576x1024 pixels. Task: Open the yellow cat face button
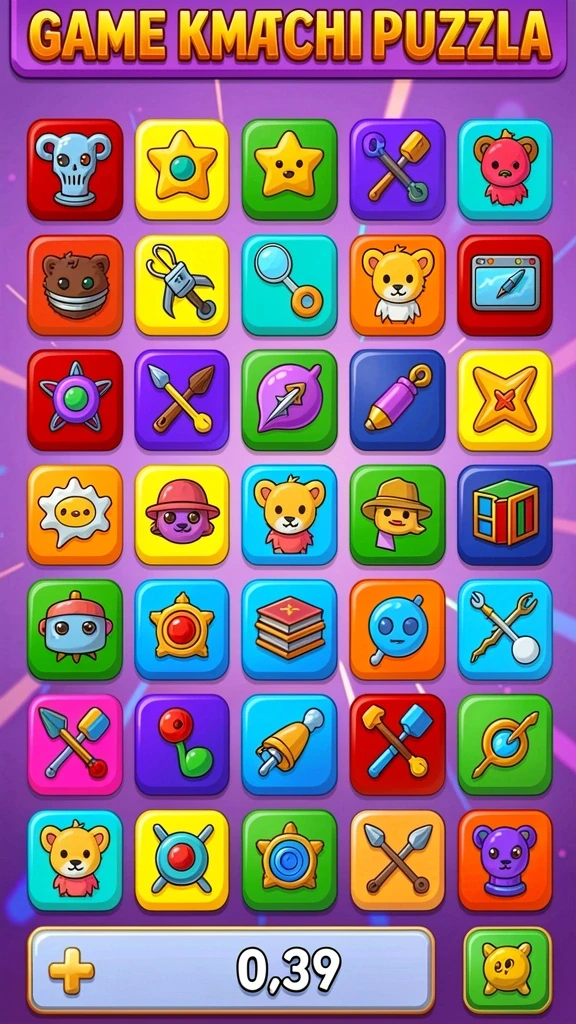[x=507, y=970]
